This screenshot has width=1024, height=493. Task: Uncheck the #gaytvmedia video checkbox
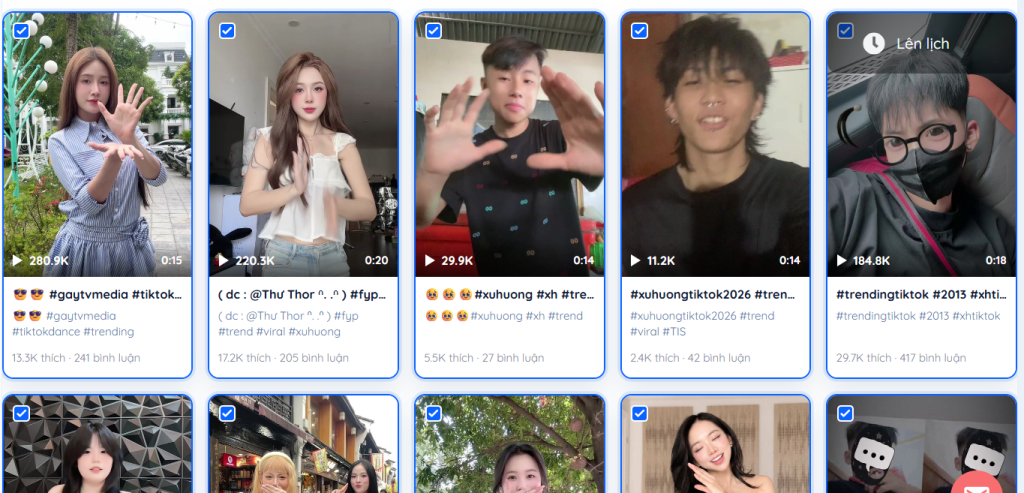coord(21,31)
